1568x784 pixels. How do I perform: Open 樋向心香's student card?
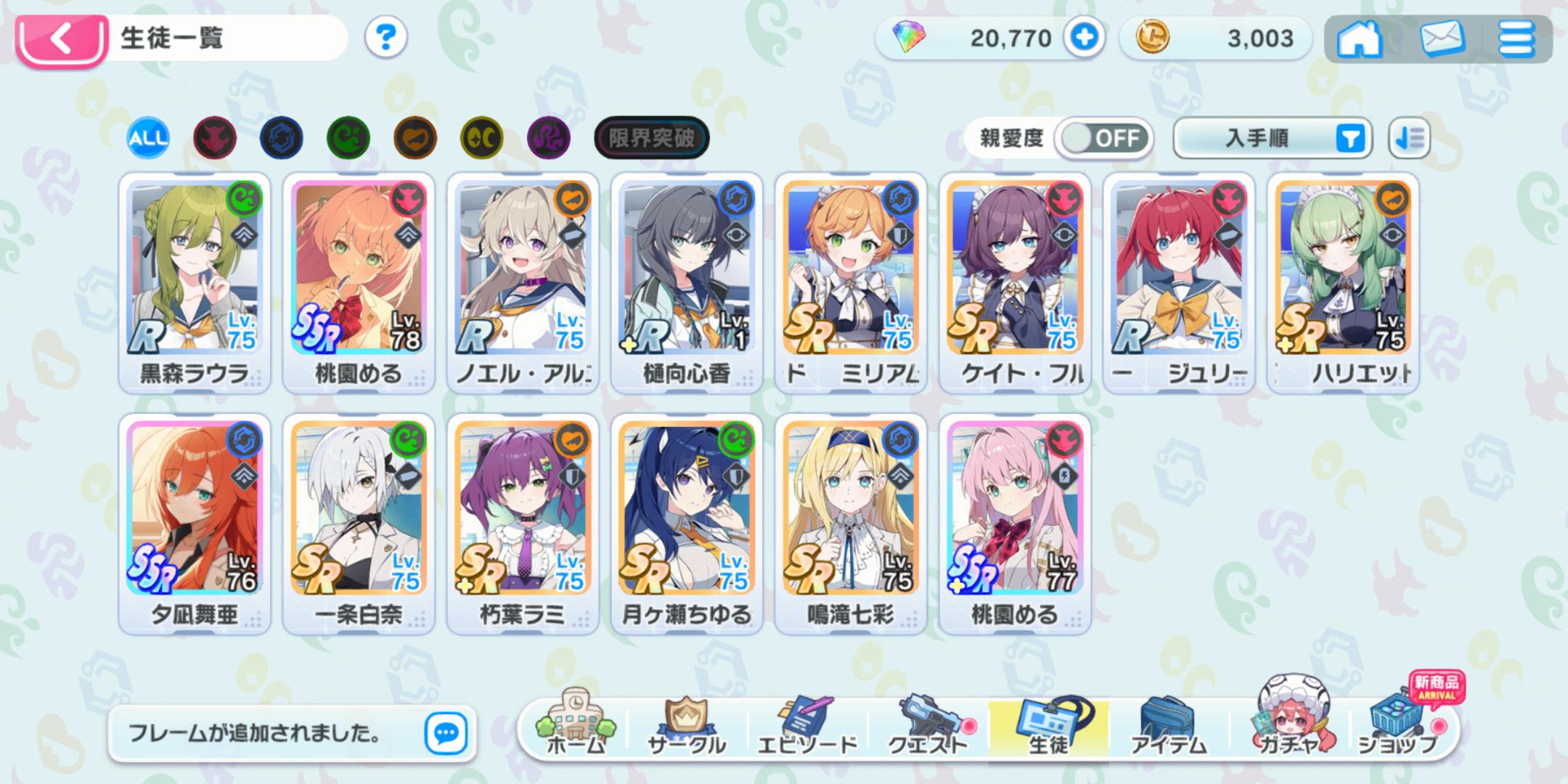pyautogui.click(x=687, y=283)
